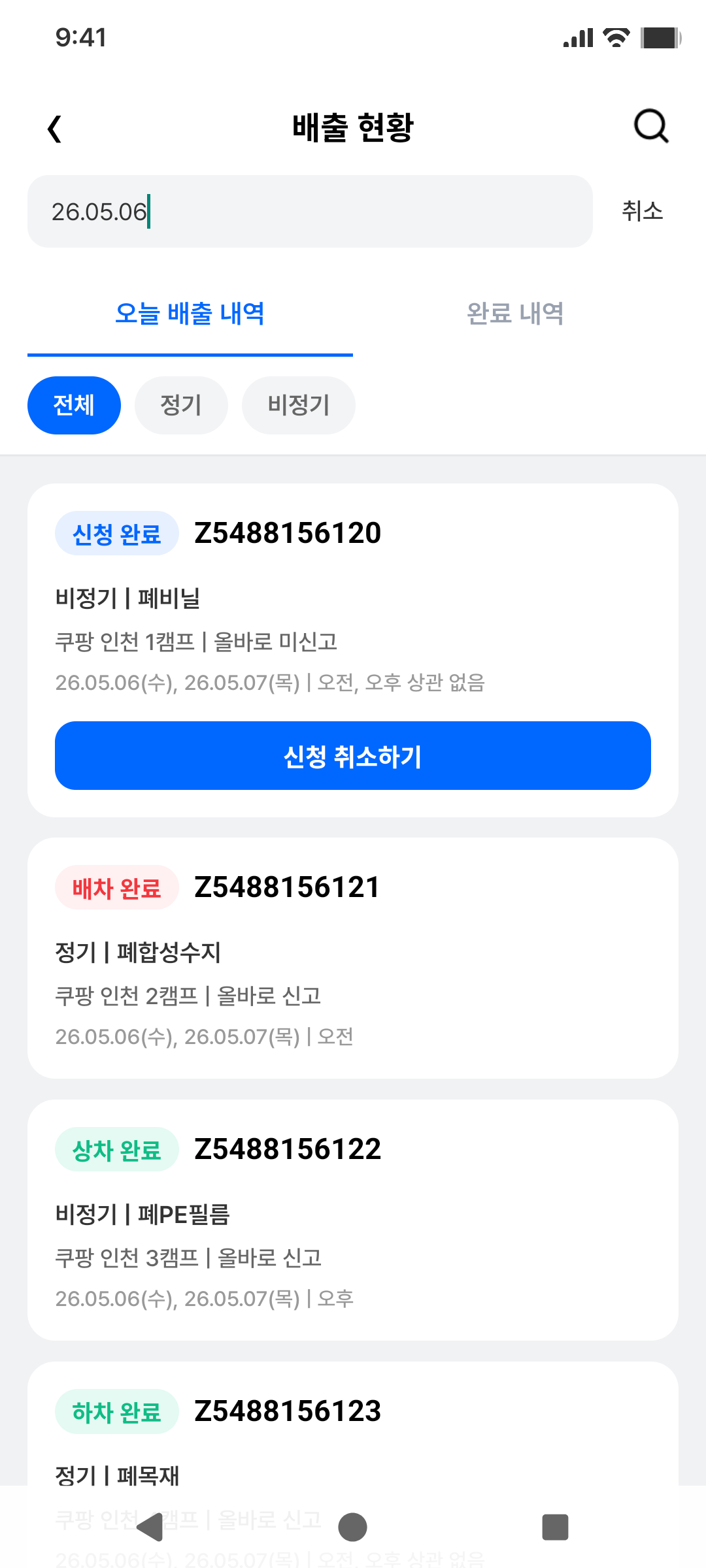Switch to the 오늘 배출 내역 tab
Image resolution: width=706 pixels, height=1568 pixels.
[x=190, y=314]
